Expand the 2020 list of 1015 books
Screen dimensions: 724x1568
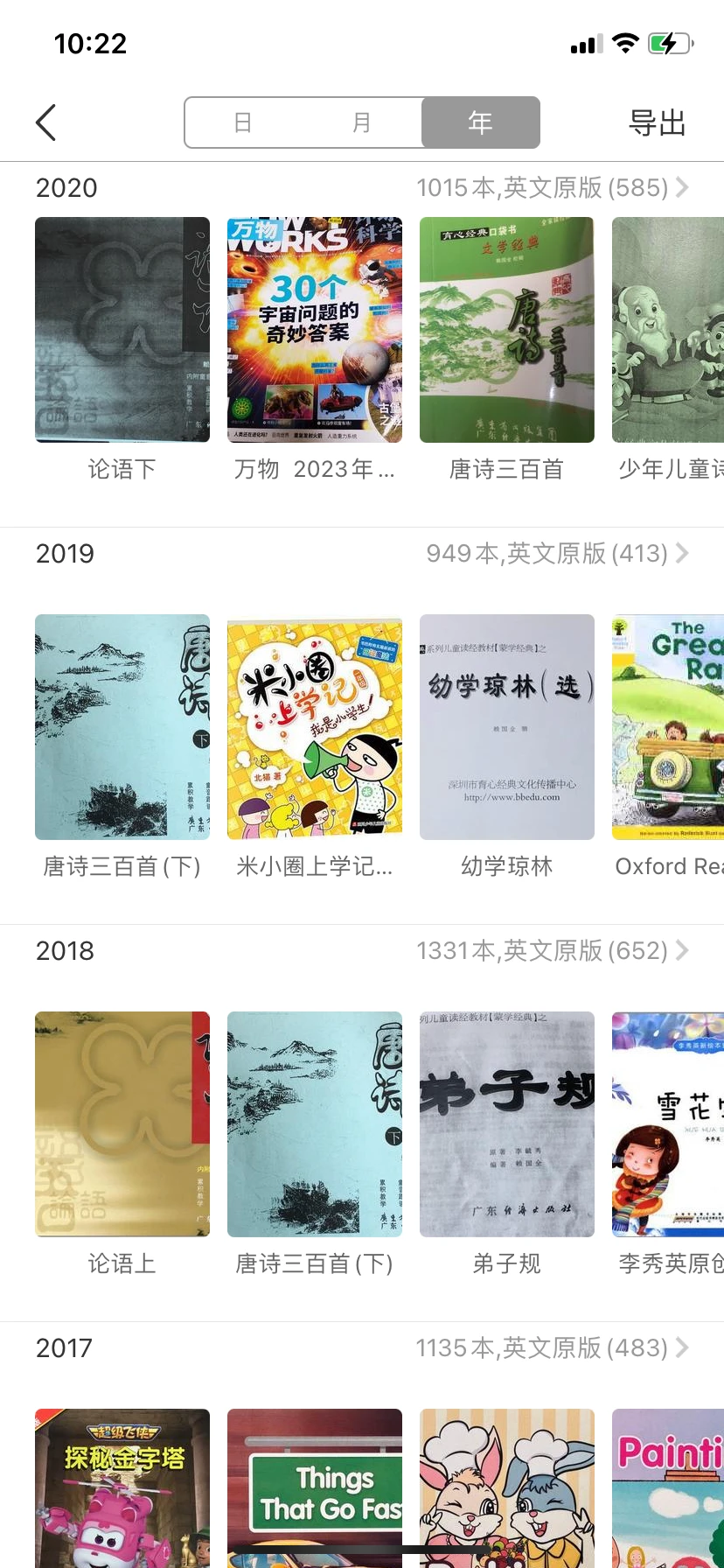[x=553, y=187]
